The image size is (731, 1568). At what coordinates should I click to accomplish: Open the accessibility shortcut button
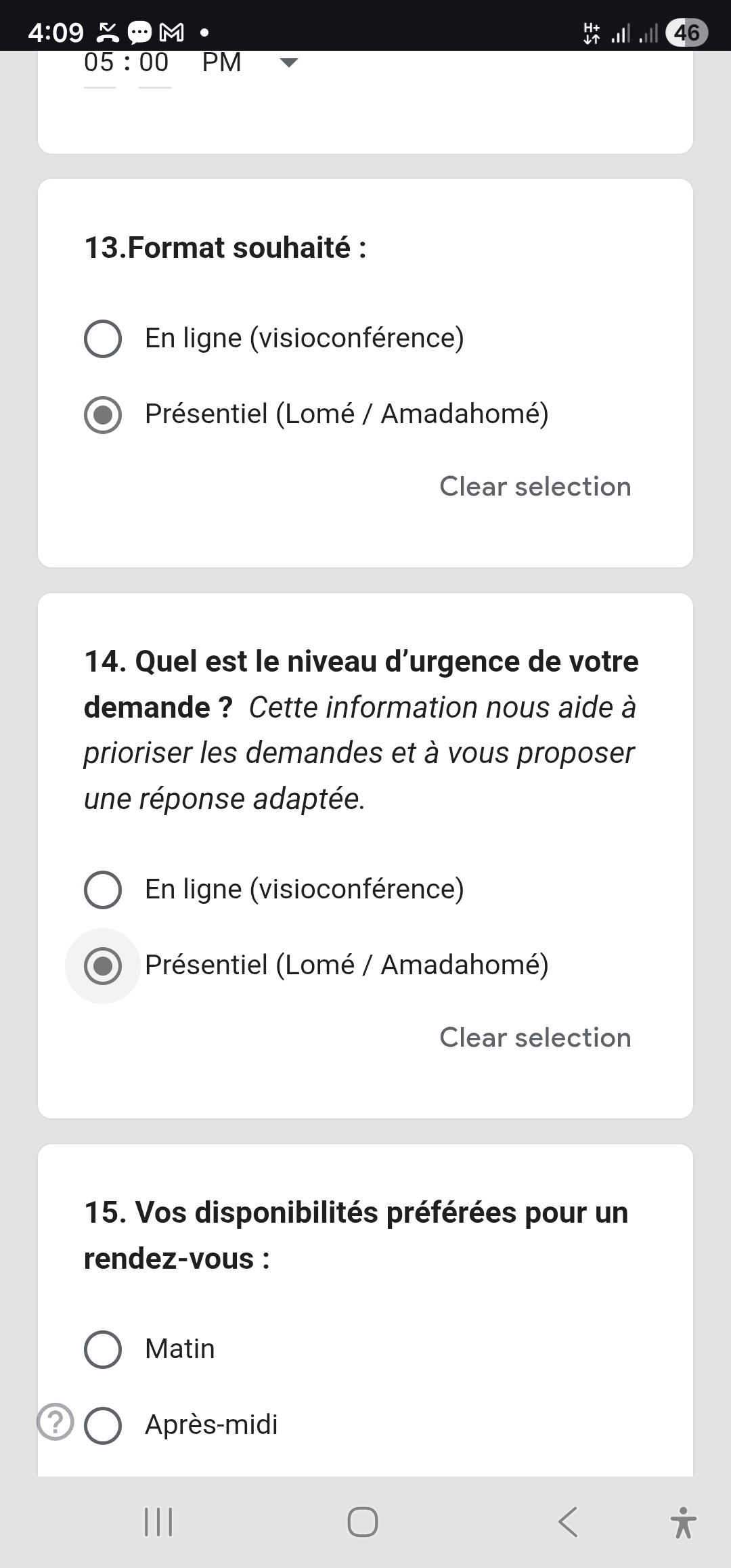click(x=683, y=1522)
